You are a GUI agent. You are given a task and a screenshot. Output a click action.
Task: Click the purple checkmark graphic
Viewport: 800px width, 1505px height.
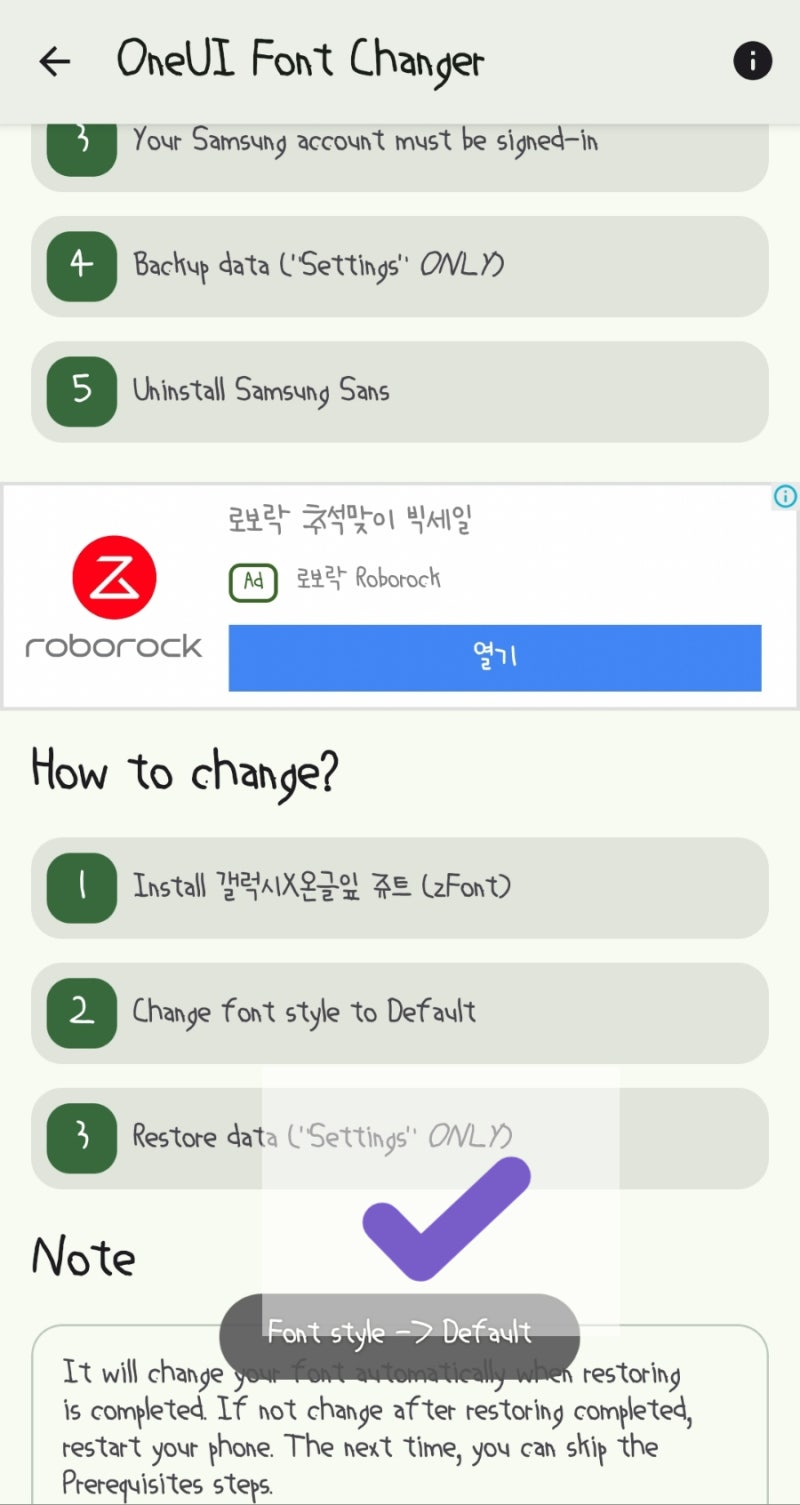tap(447, 1220)
